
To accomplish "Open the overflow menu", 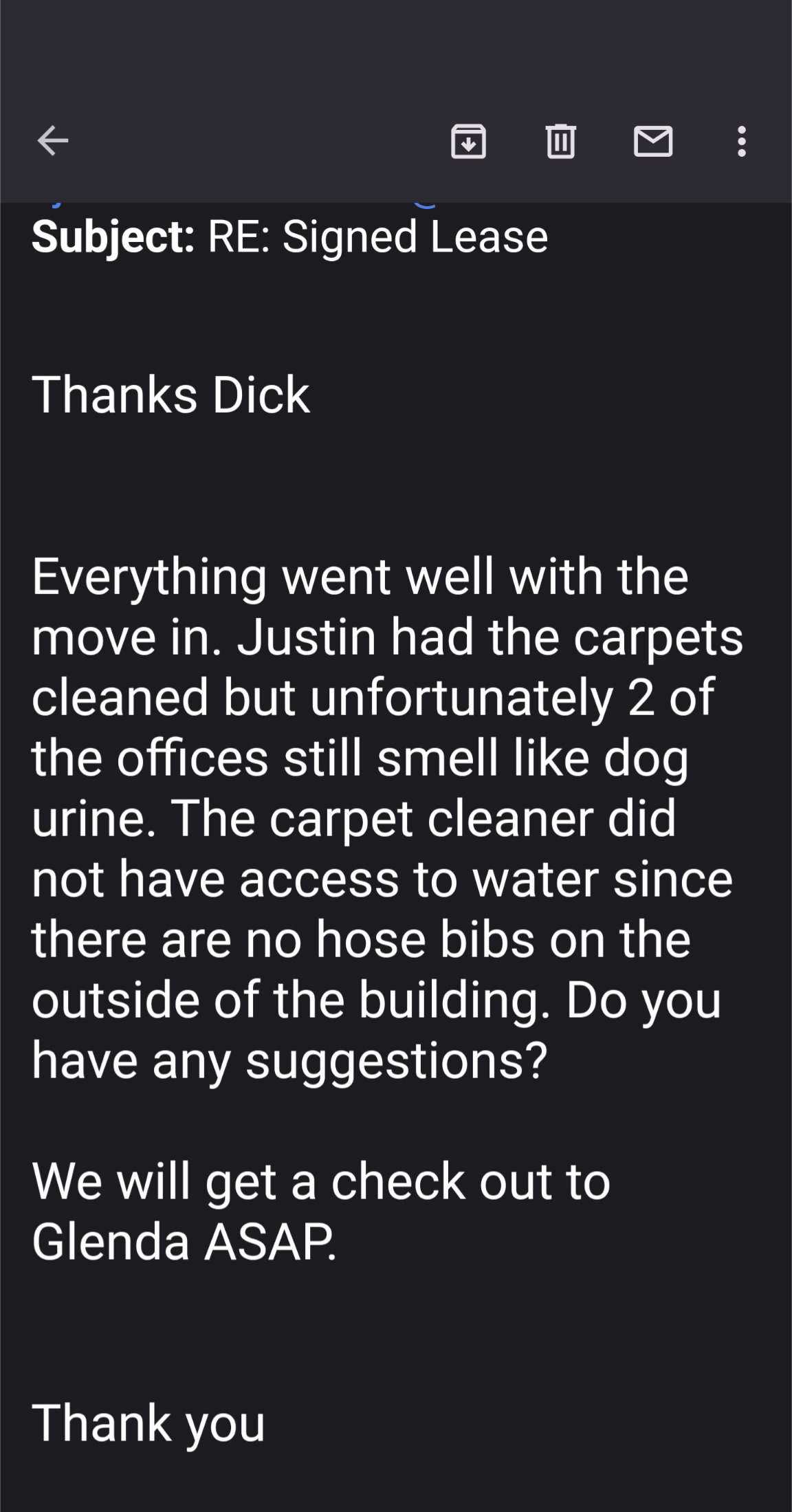I will [741, 142].
